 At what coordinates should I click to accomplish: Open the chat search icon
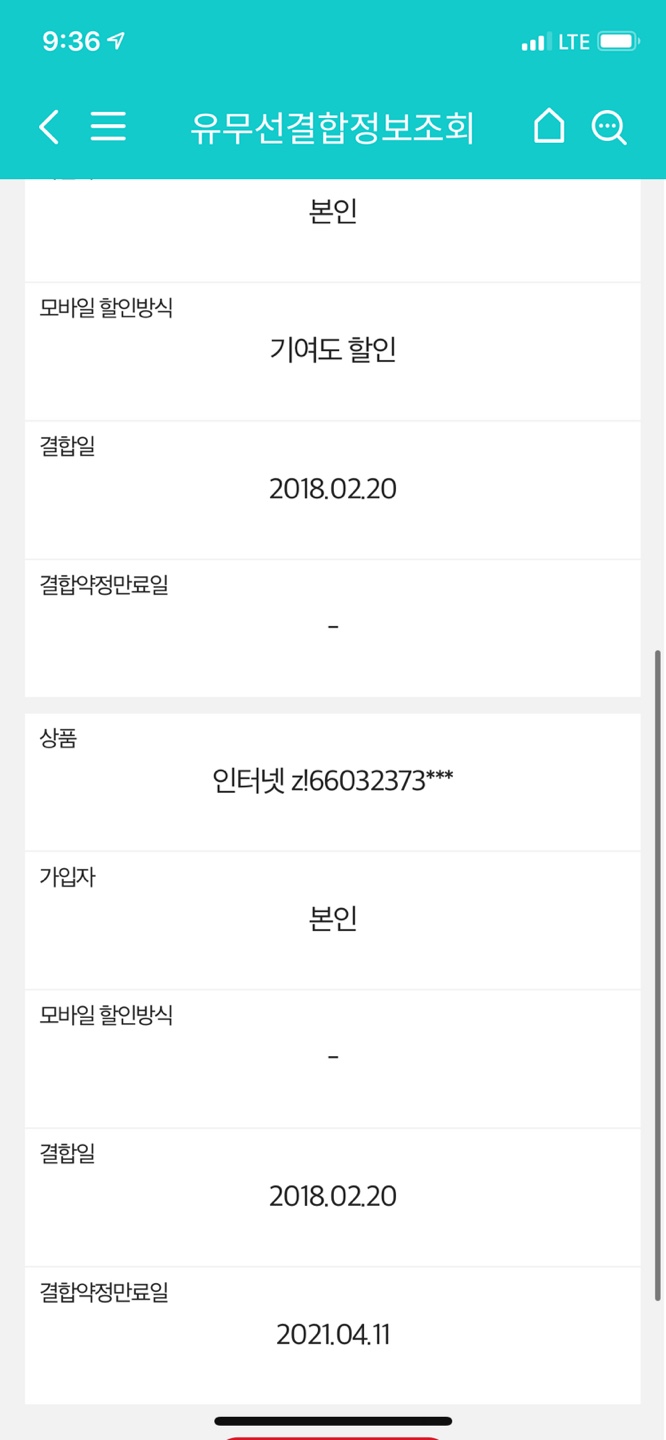pos(609,128)
